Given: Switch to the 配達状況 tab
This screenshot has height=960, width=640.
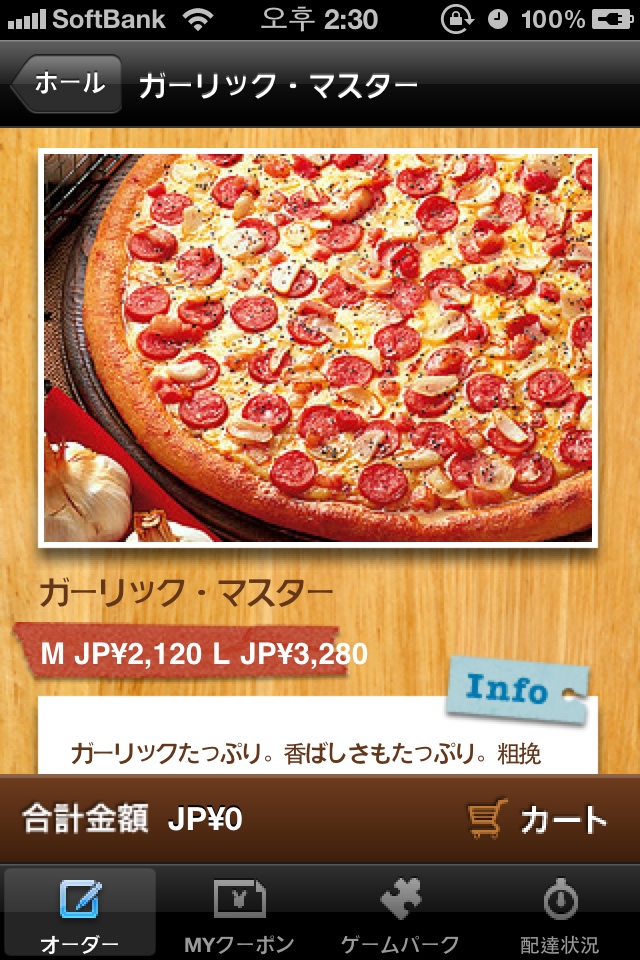Looking at the screenshot, I should [560, 912].
